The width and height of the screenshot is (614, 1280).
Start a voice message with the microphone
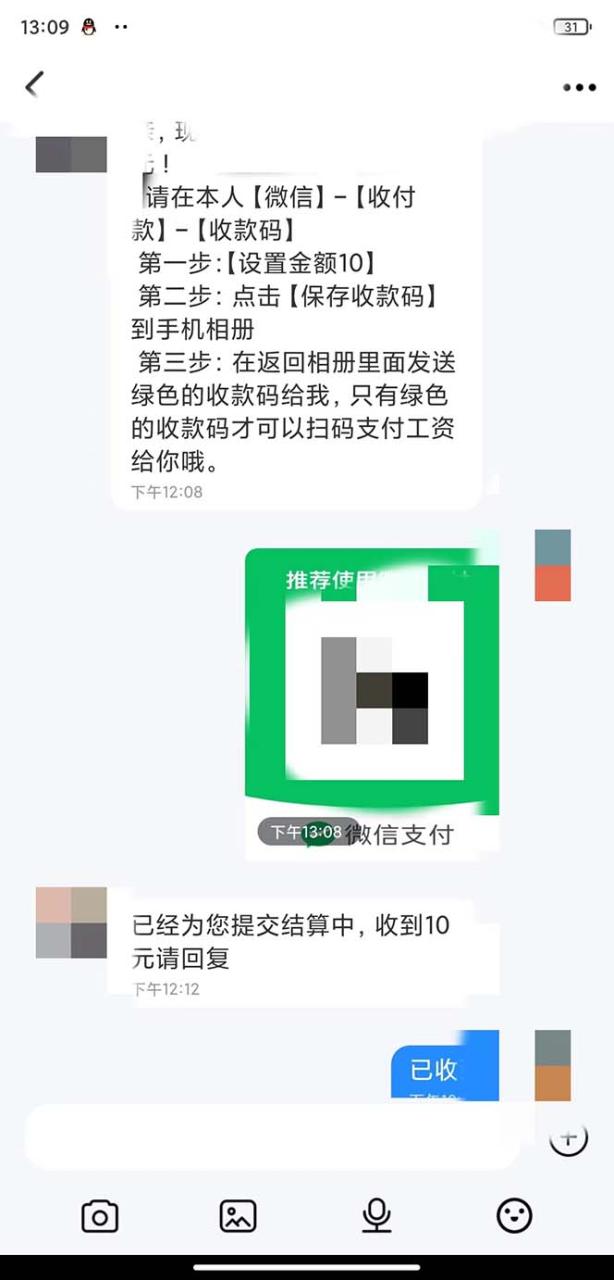coord(376,1216)
